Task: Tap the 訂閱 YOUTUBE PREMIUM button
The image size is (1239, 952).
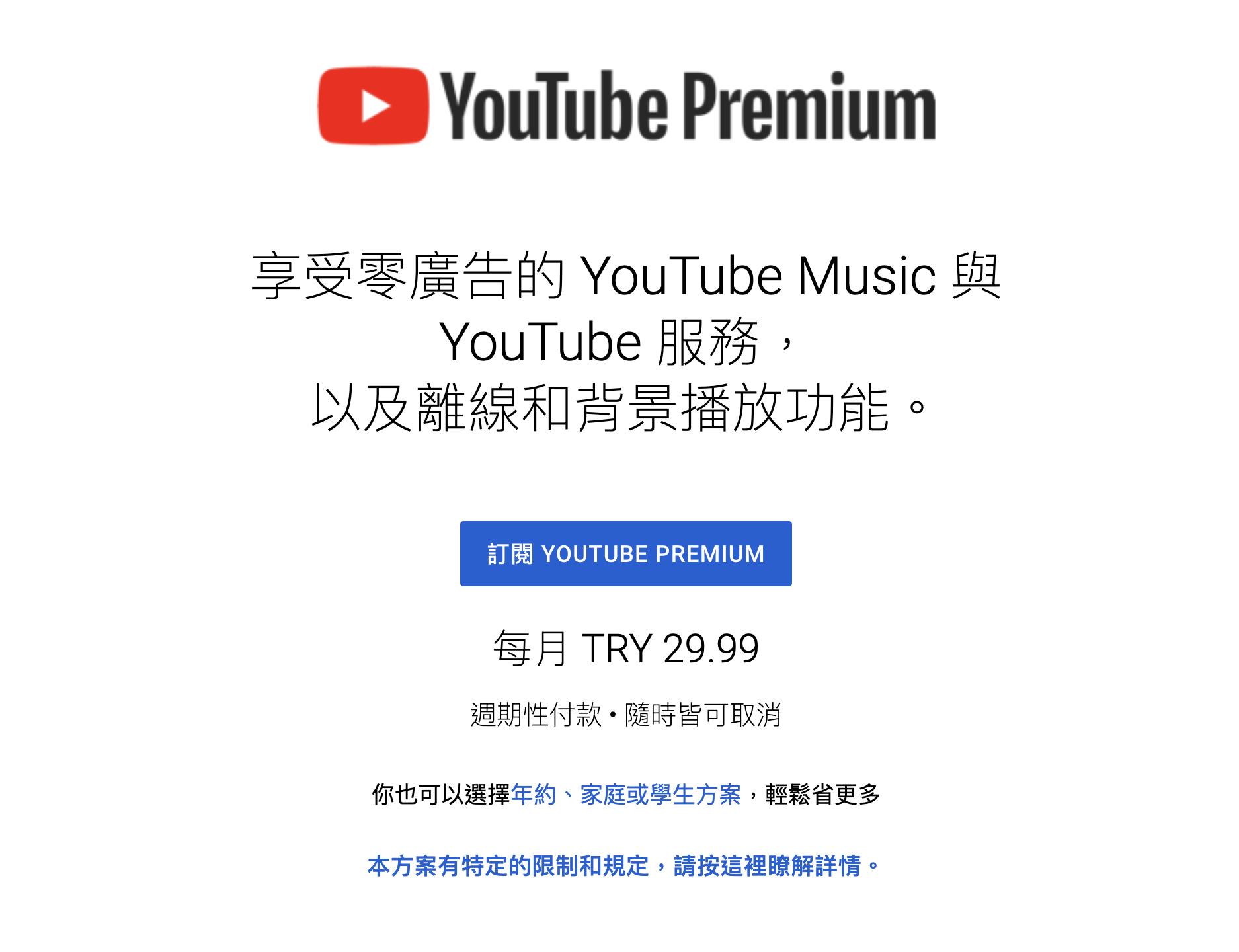Action: point(625,553)
